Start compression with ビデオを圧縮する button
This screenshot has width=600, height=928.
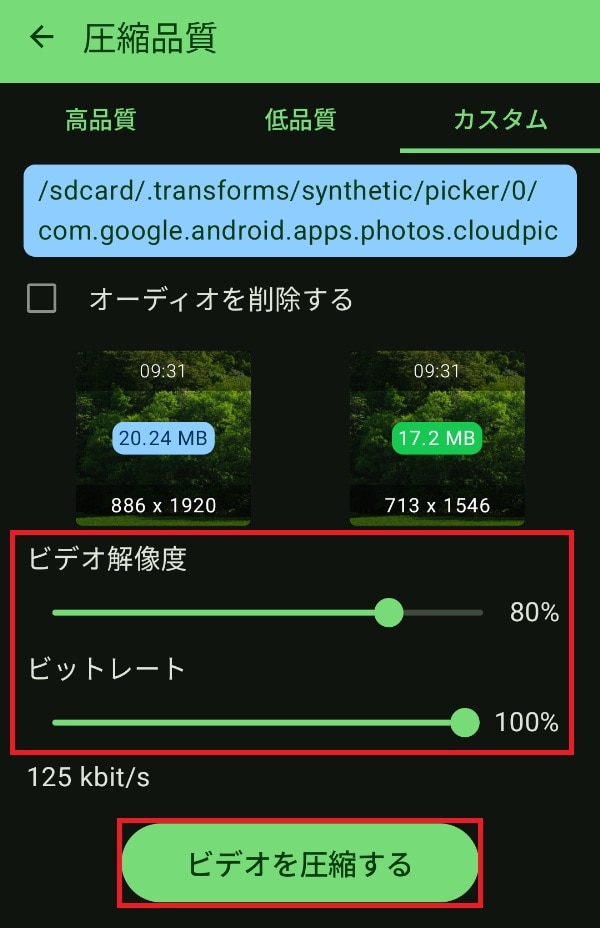tap(300, 864)
